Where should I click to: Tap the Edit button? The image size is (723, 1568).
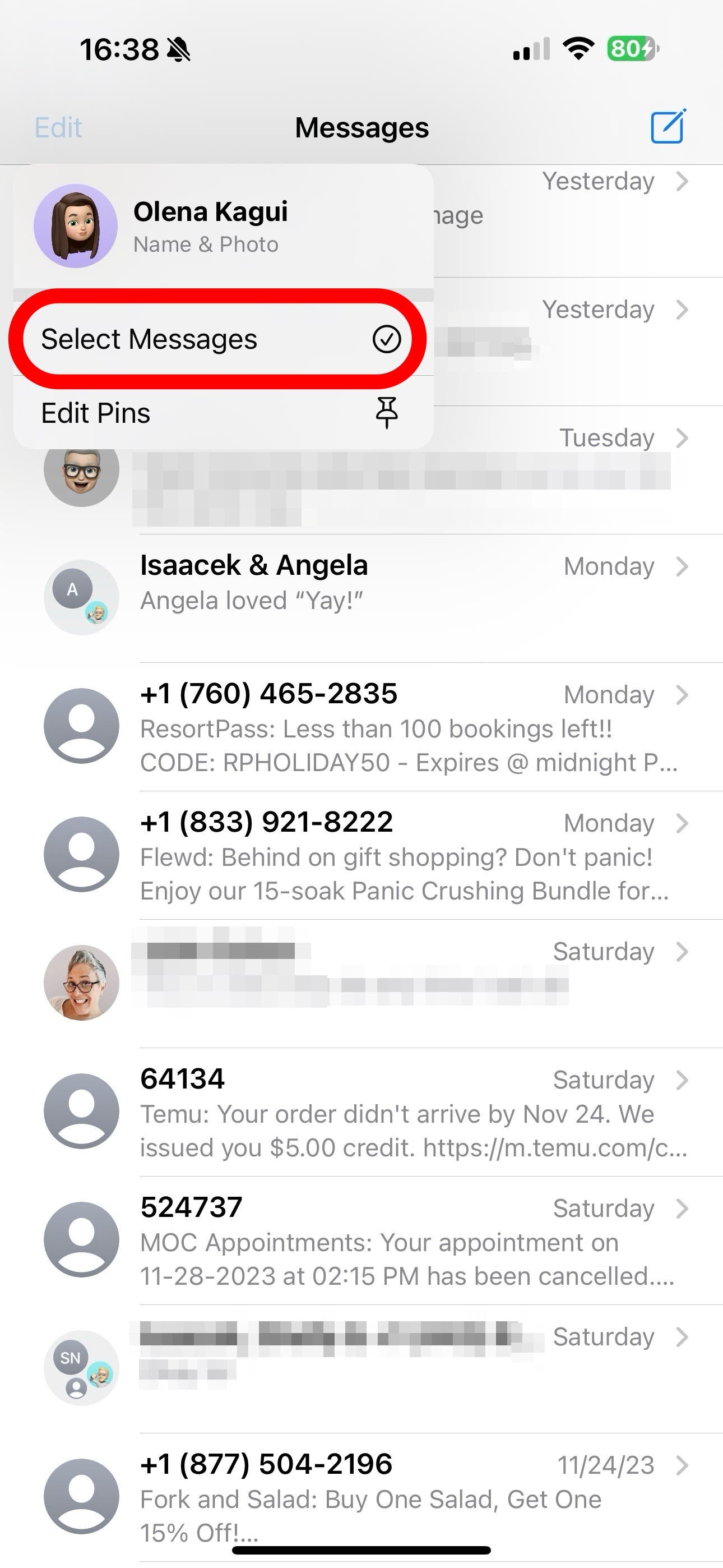(x=58, y=128)
